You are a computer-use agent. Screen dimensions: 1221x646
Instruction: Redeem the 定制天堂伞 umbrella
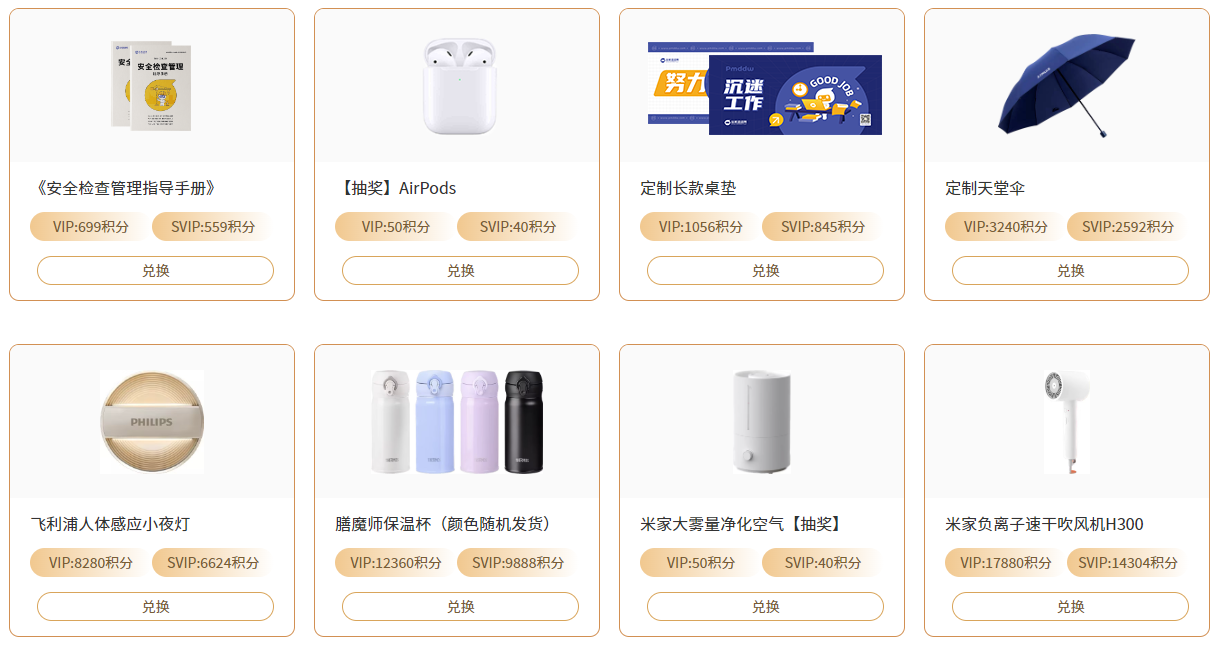(1070, 271)
